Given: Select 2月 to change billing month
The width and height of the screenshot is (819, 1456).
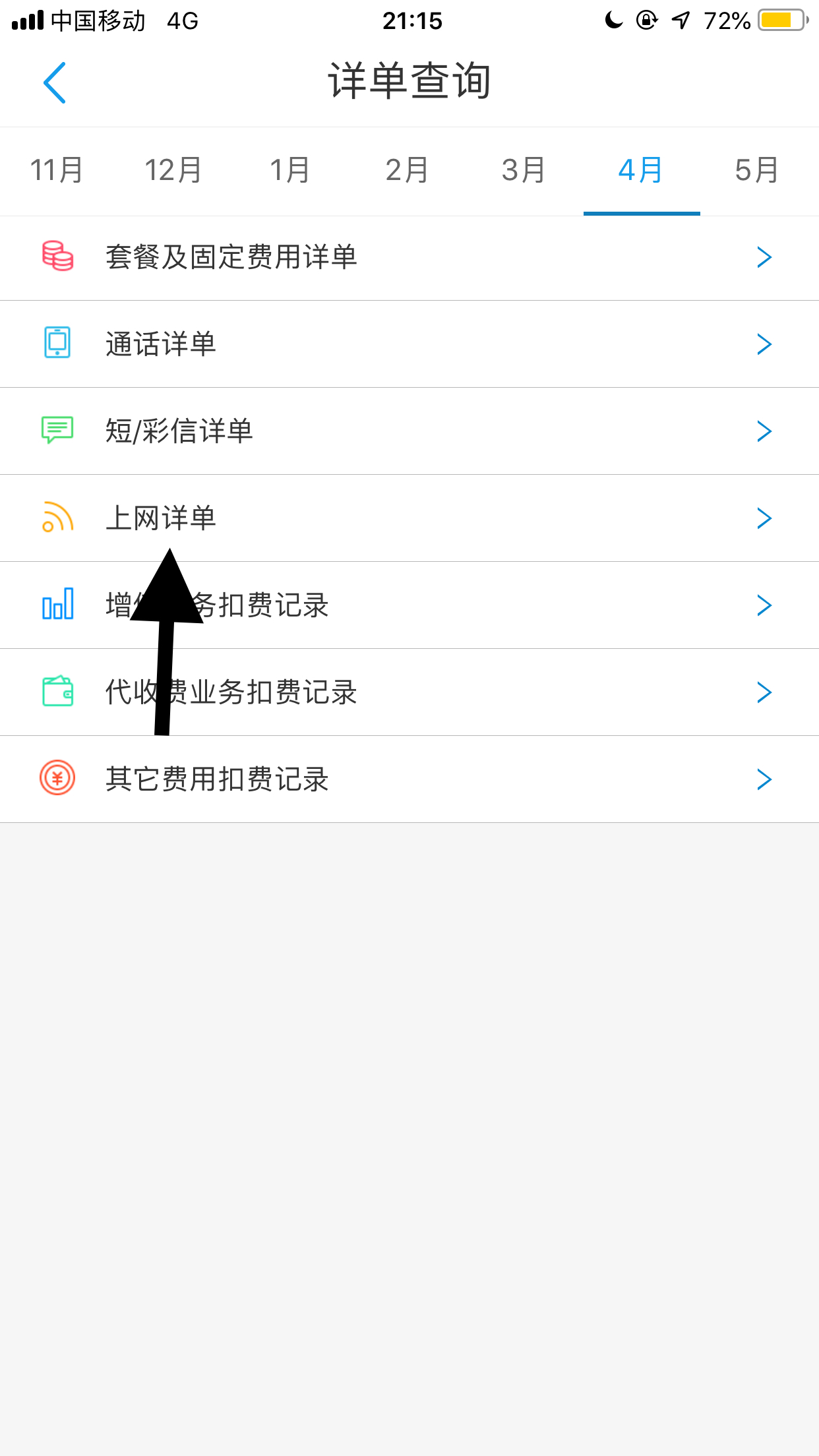Looking at the screenshot, I should pos(407,170).
